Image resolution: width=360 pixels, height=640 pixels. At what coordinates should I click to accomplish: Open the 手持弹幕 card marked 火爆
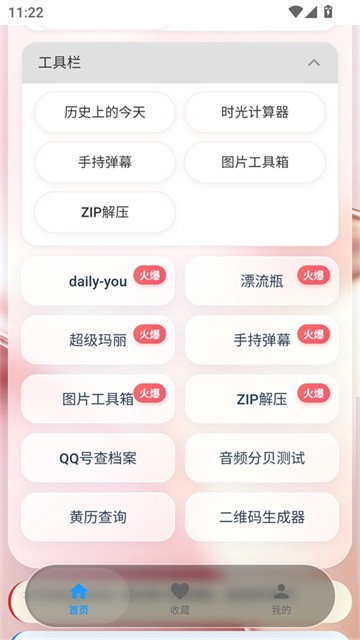(262, 340)
